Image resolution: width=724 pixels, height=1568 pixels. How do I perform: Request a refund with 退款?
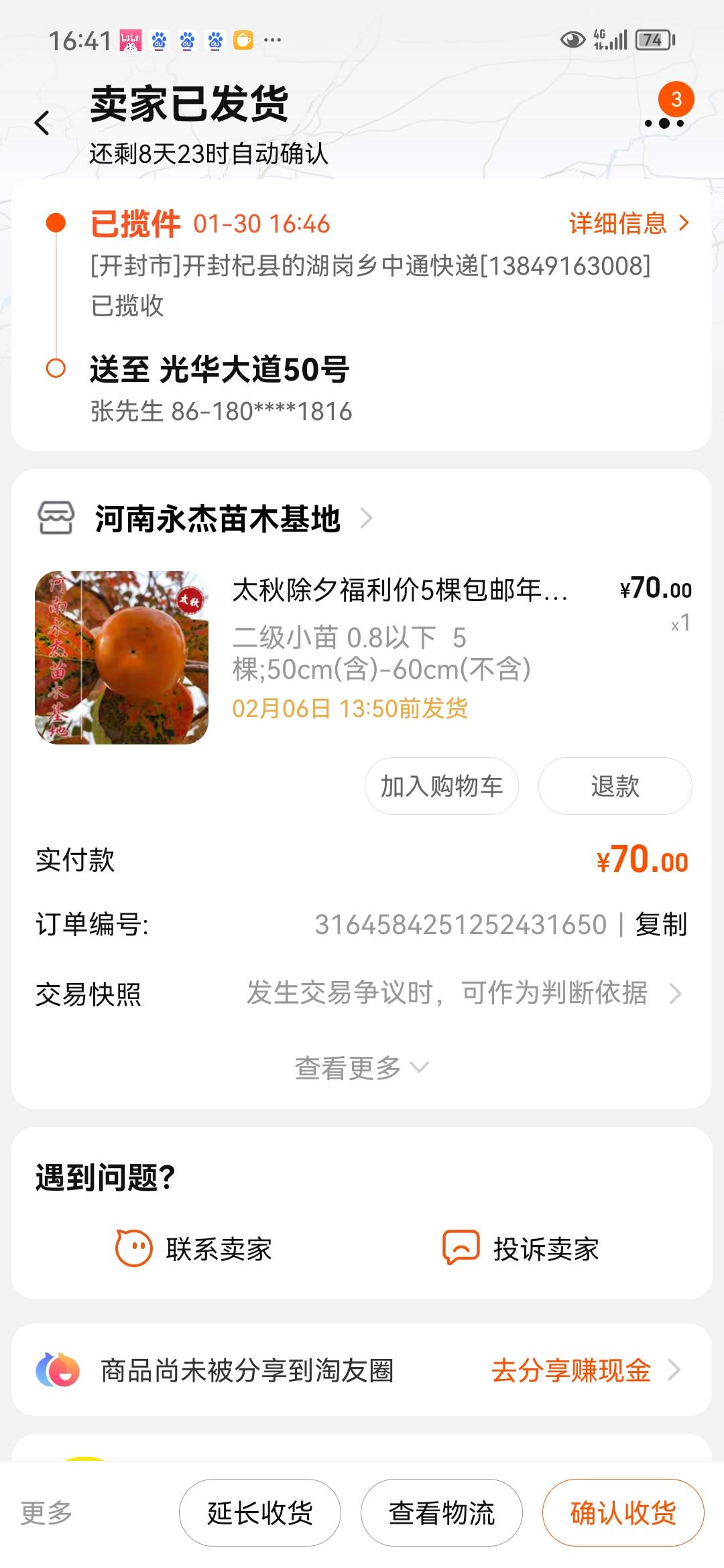click(x=615, y=786)
